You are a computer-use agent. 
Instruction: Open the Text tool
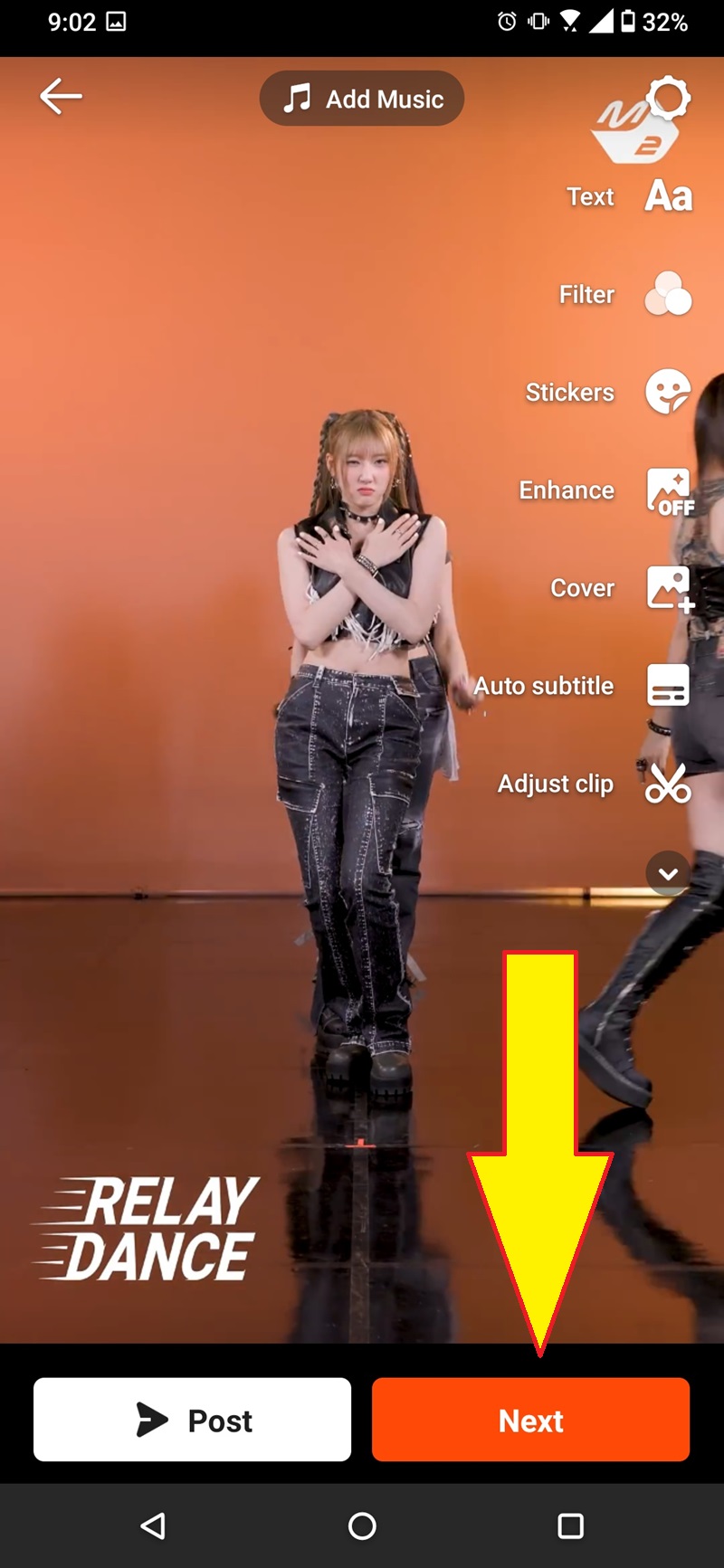coord(668,196)
